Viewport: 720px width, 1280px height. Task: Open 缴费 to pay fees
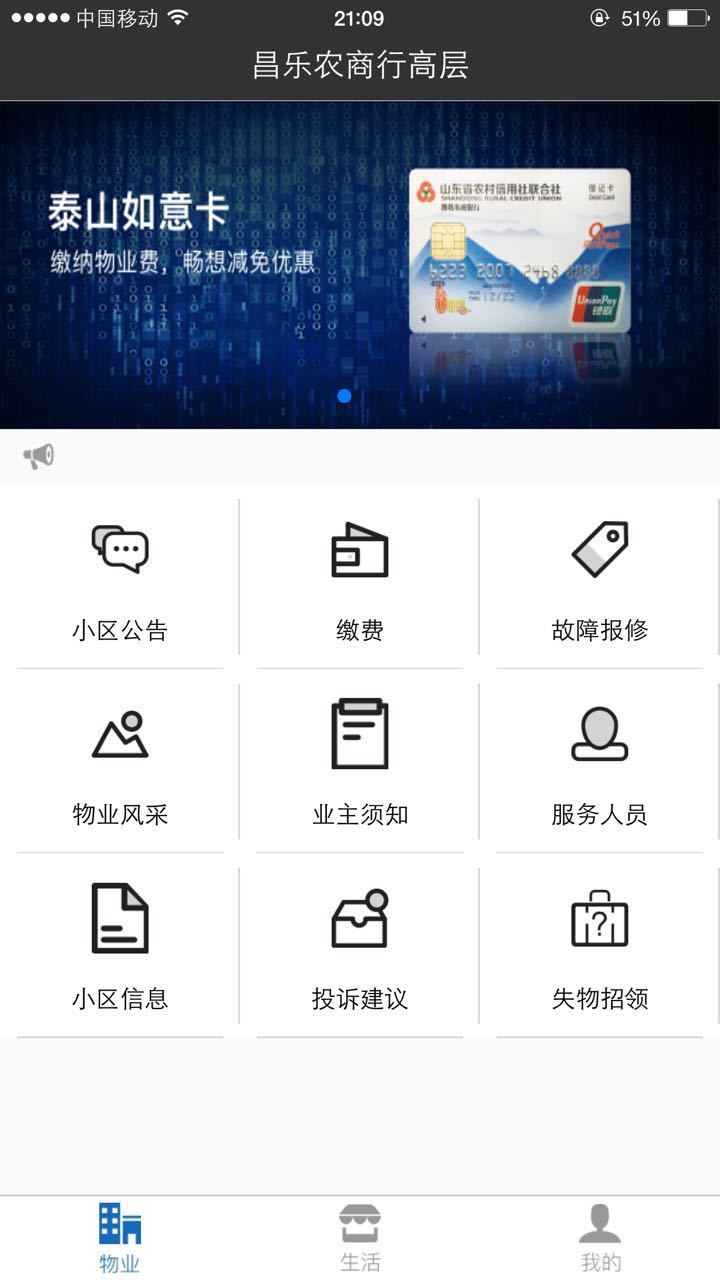360,578
